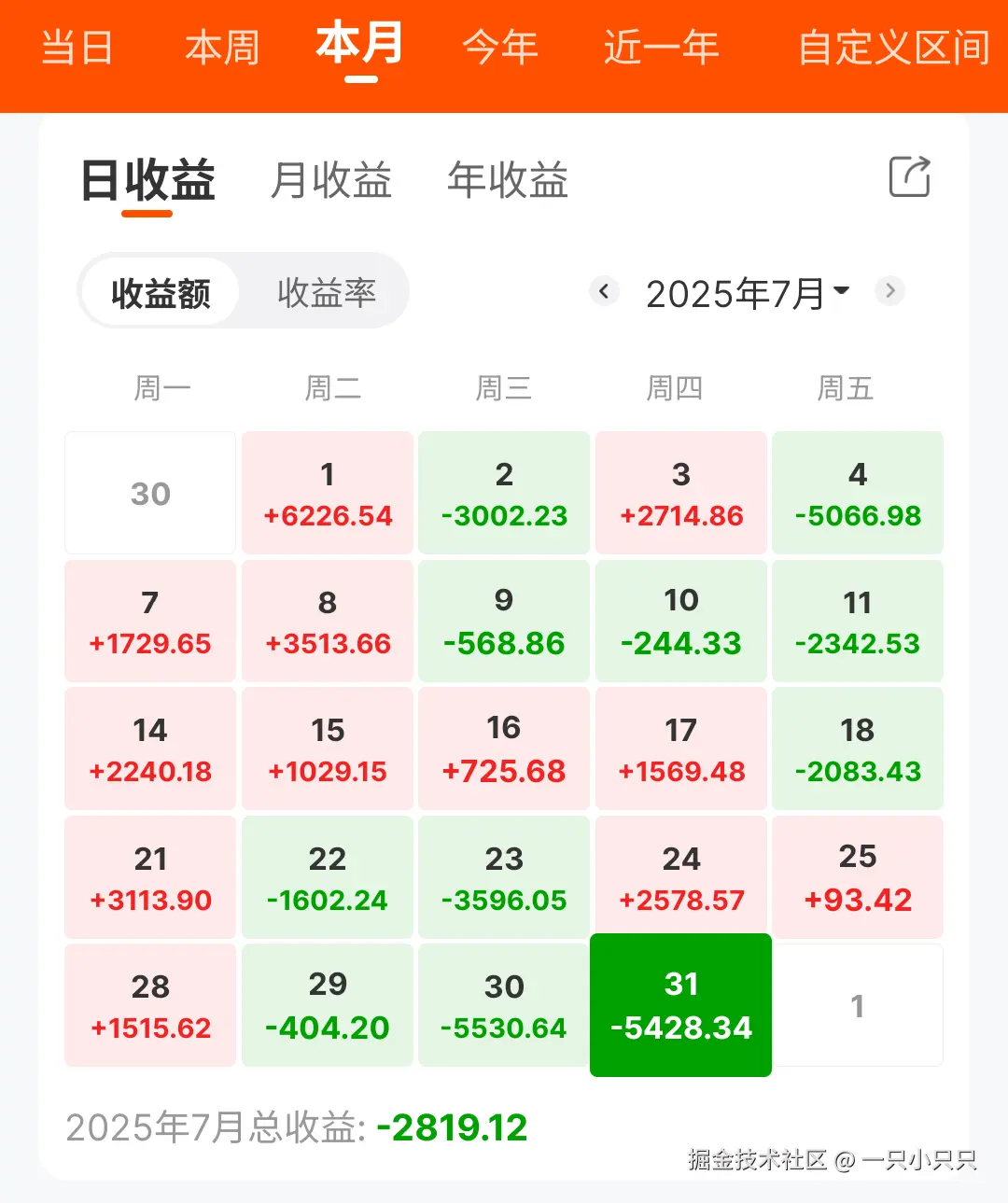Click the previous month arrow
The image size is (1008, 1203).
pyautogui.click(x=604, y=291)
